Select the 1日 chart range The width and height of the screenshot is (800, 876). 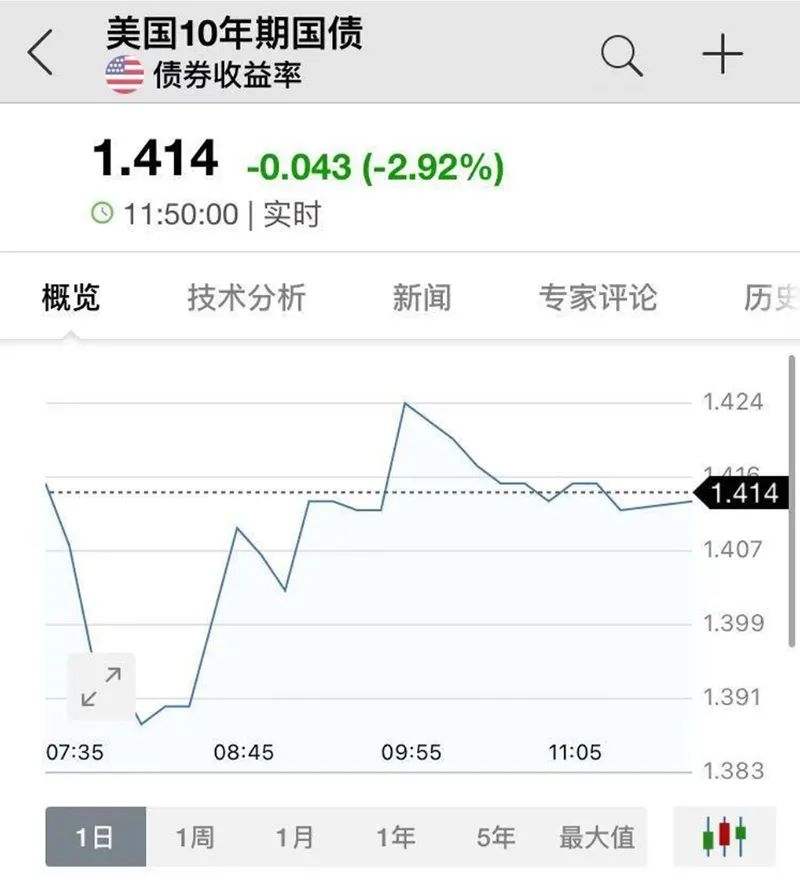click(x=95, y=837)
